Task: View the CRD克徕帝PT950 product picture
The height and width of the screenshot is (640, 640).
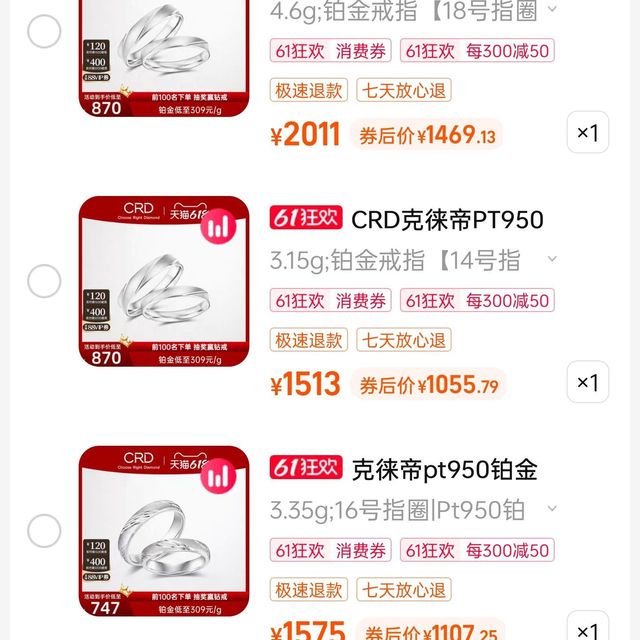Action: click(x=164, y=281)
